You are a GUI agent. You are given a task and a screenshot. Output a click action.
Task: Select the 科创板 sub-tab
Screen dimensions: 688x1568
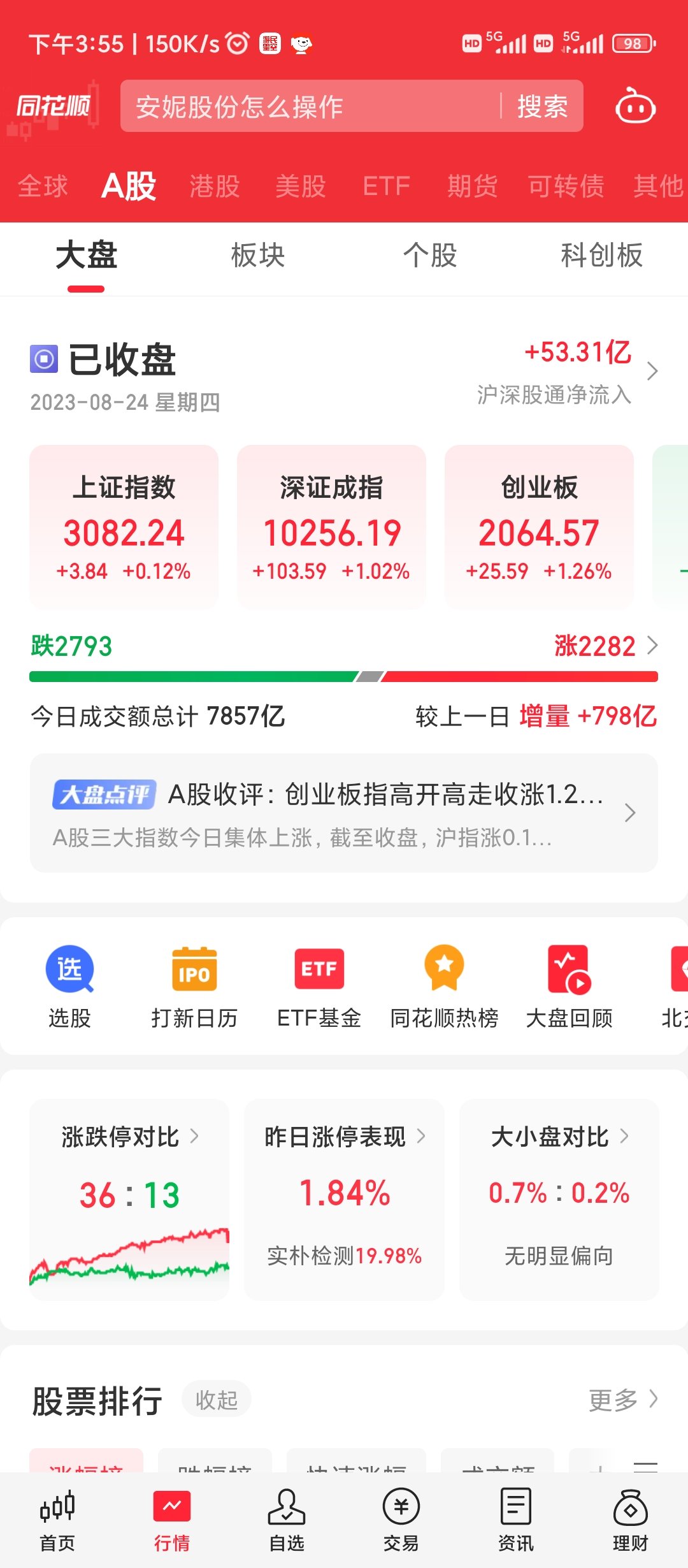[x=602, y=256]
